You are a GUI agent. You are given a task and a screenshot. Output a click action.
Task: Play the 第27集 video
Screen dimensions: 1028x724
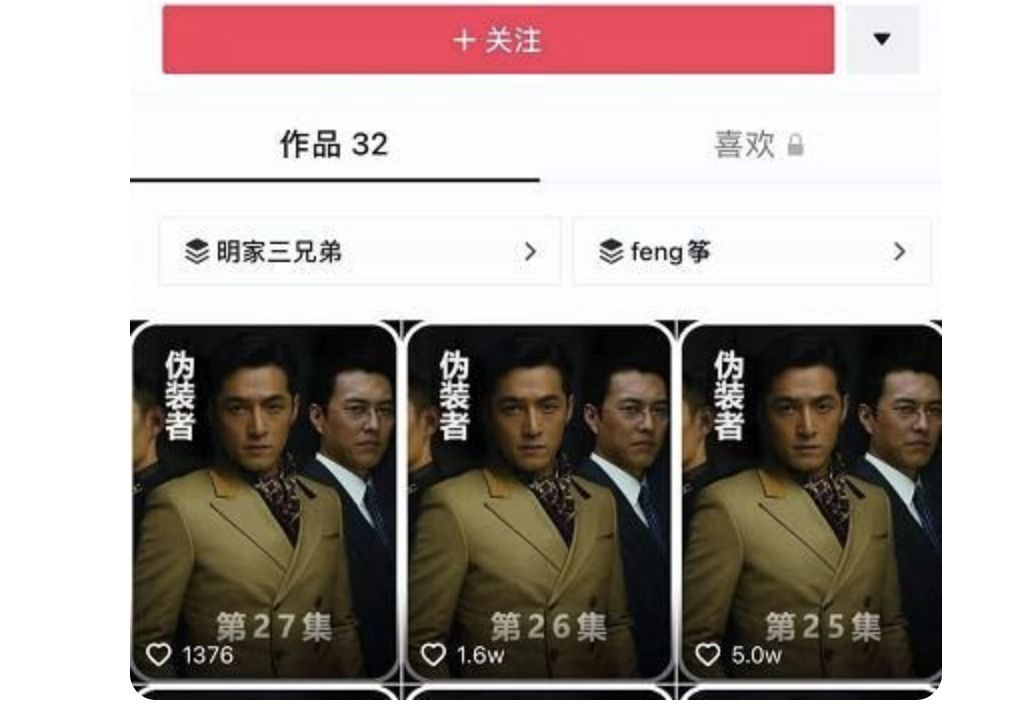point(264,500)
